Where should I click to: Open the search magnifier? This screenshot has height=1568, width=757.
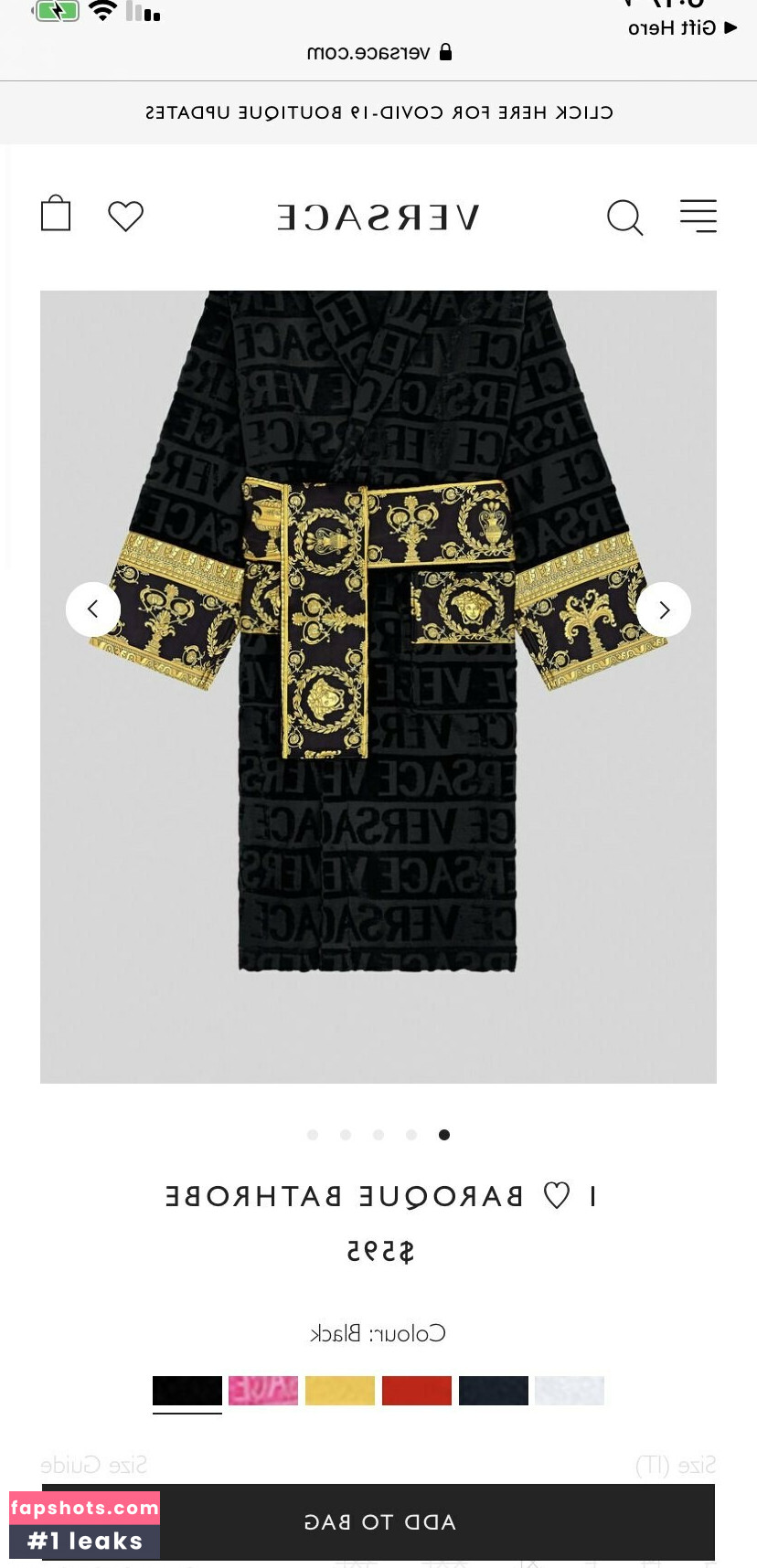pyautogui.click(x=625, y=217)
